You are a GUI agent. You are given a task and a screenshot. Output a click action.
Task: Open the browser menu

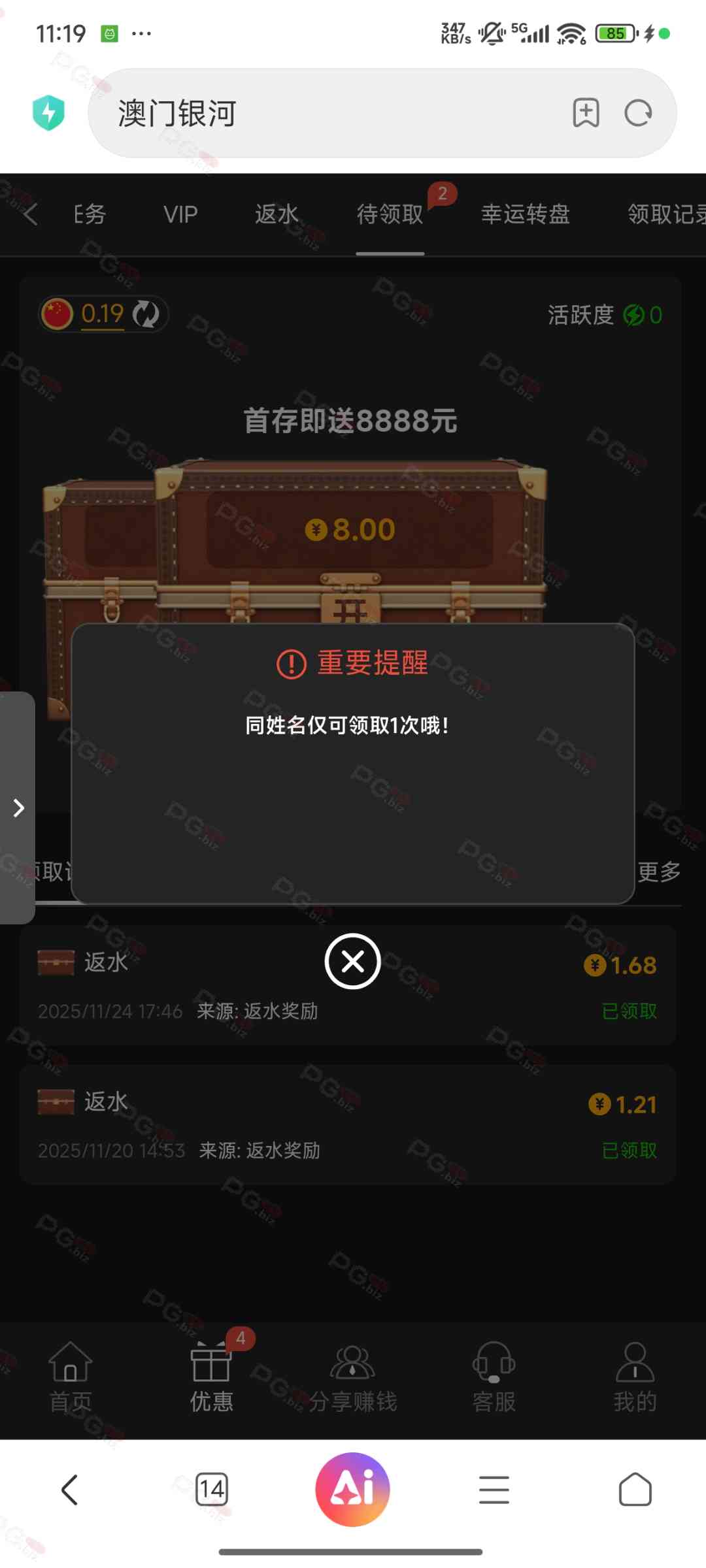[x=494, y=1490]
